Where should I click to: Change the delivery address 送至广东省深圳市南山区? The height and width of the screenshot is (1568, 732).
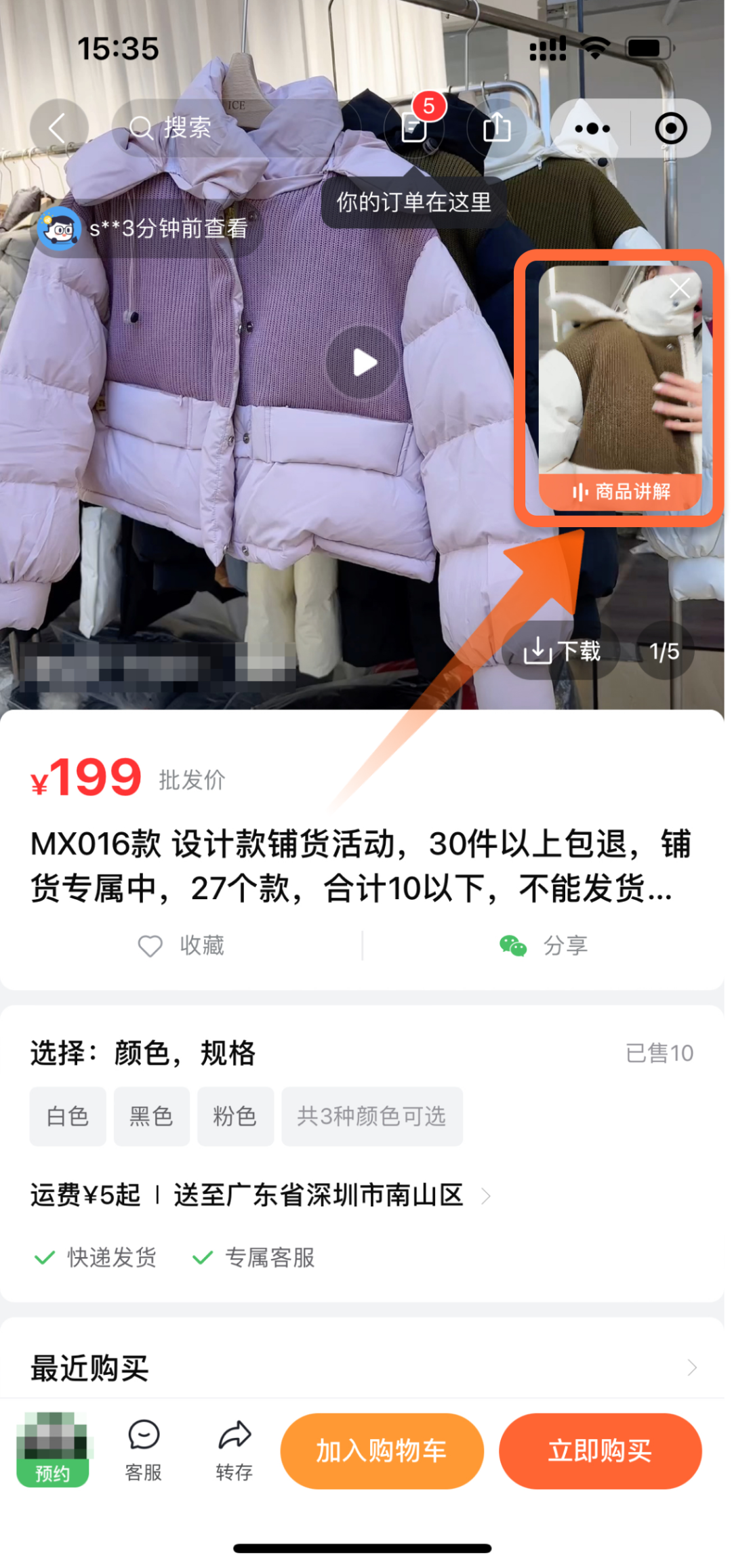[319, 1195]
